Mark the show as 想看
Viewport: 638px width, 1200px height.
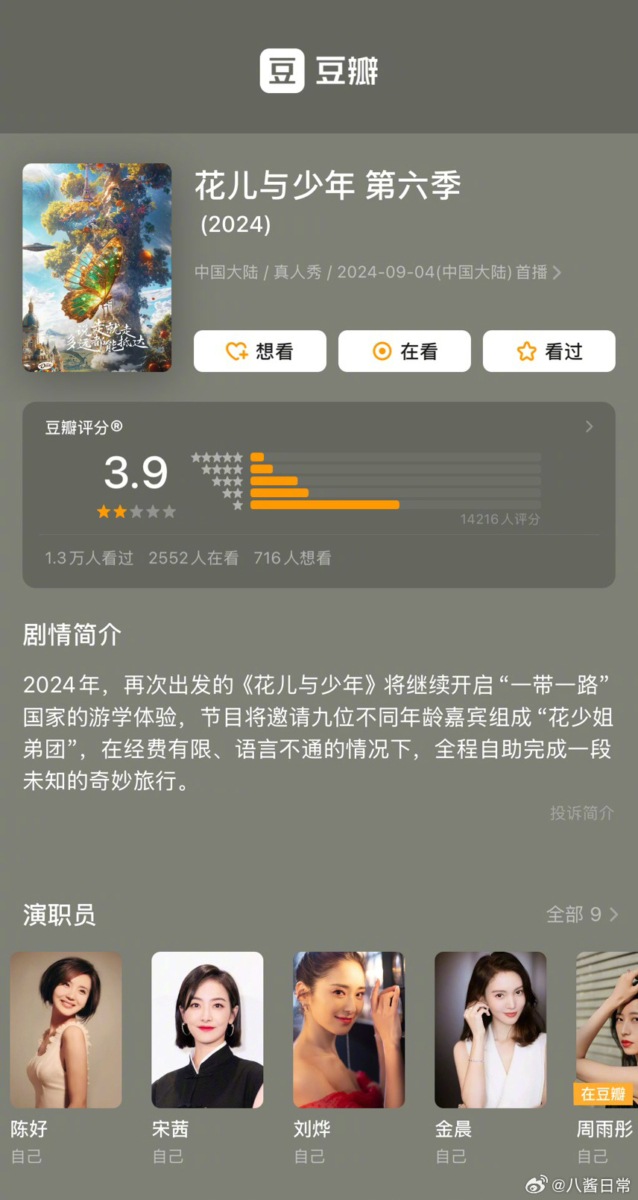click(259, 351)
